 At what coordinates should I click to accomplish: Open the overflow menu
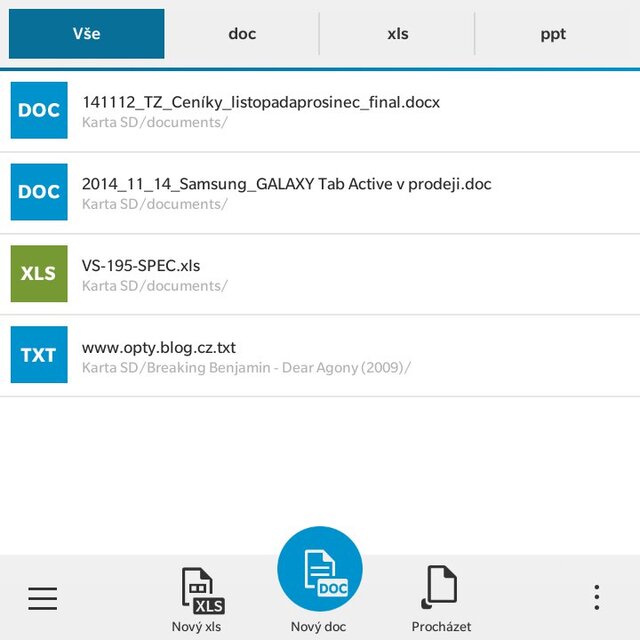596,598
